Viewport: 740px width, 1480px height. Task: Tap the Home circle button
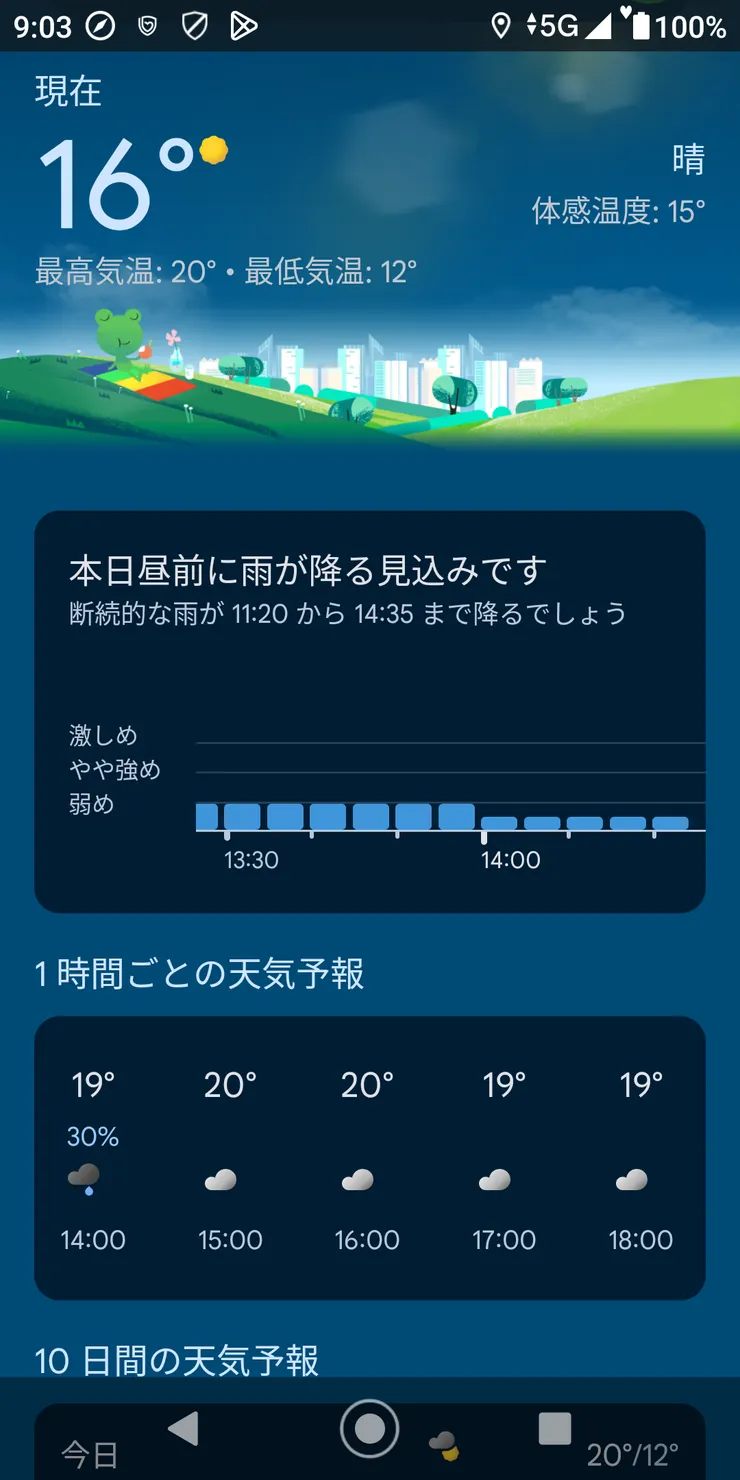(370, 1430)
